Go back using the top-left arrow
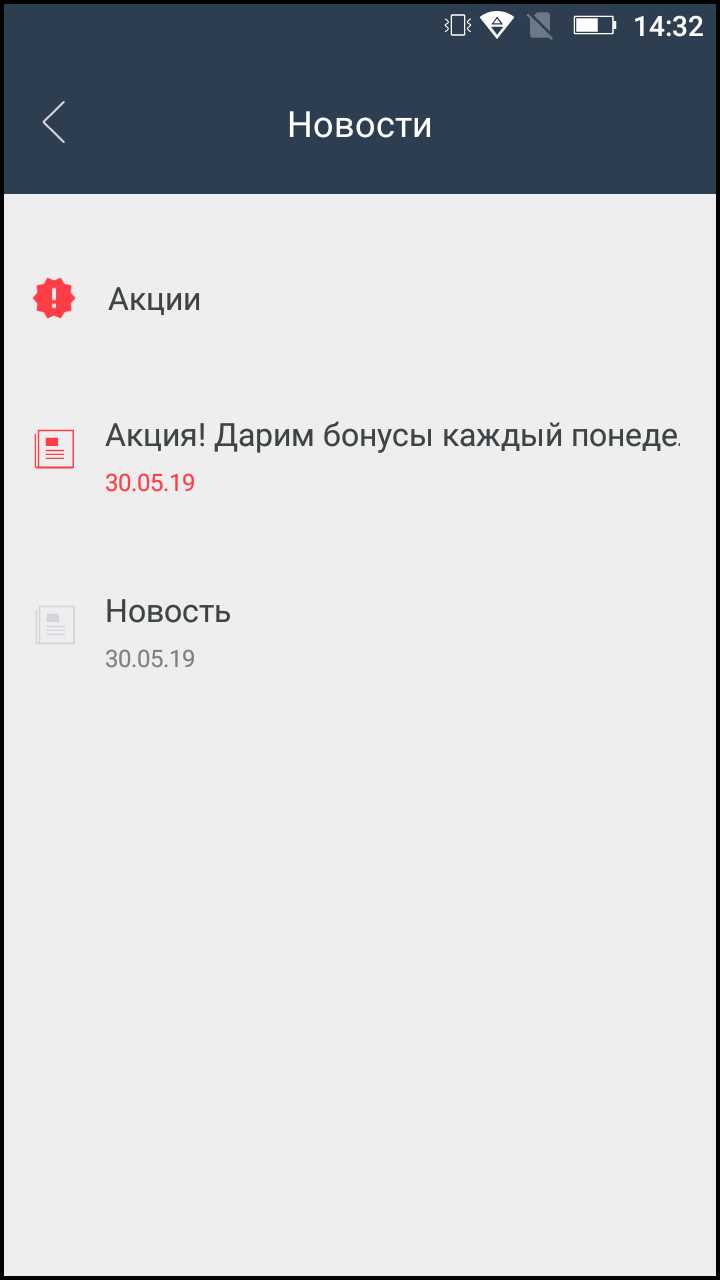The image size is (720, 1280). coord(54,123)
